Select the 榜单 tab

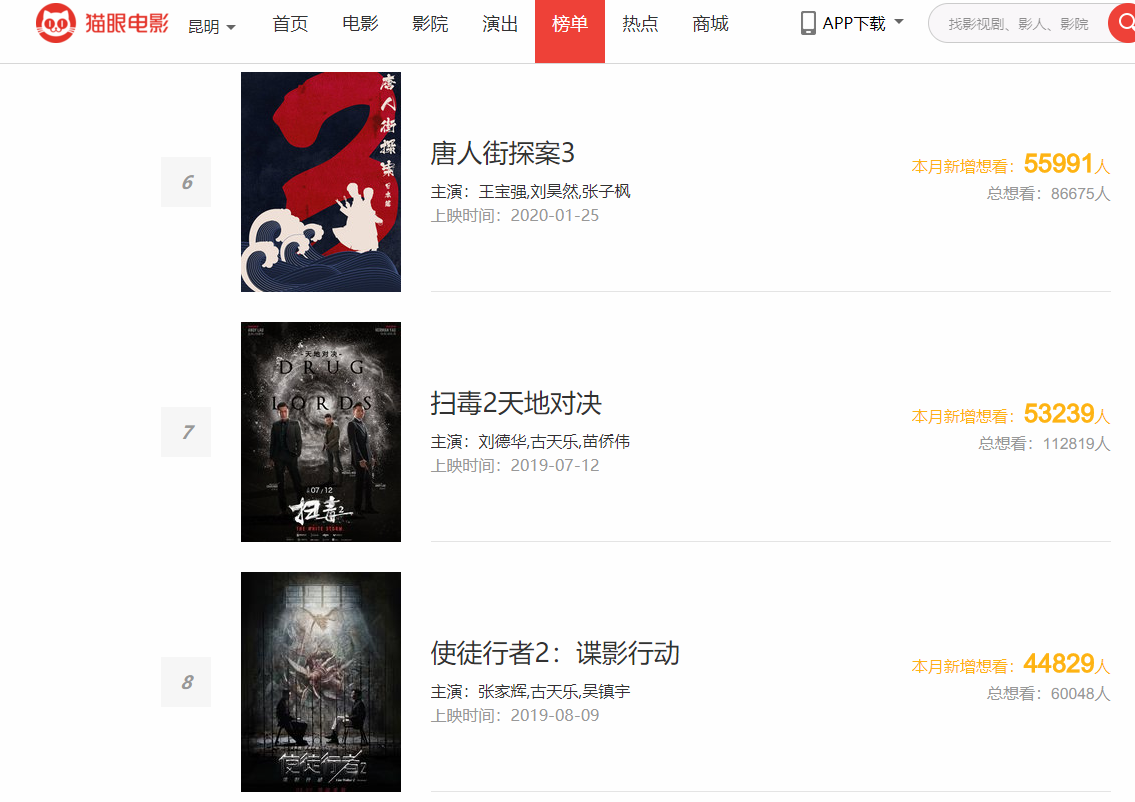pyautogui.click(x=570, y=24)
